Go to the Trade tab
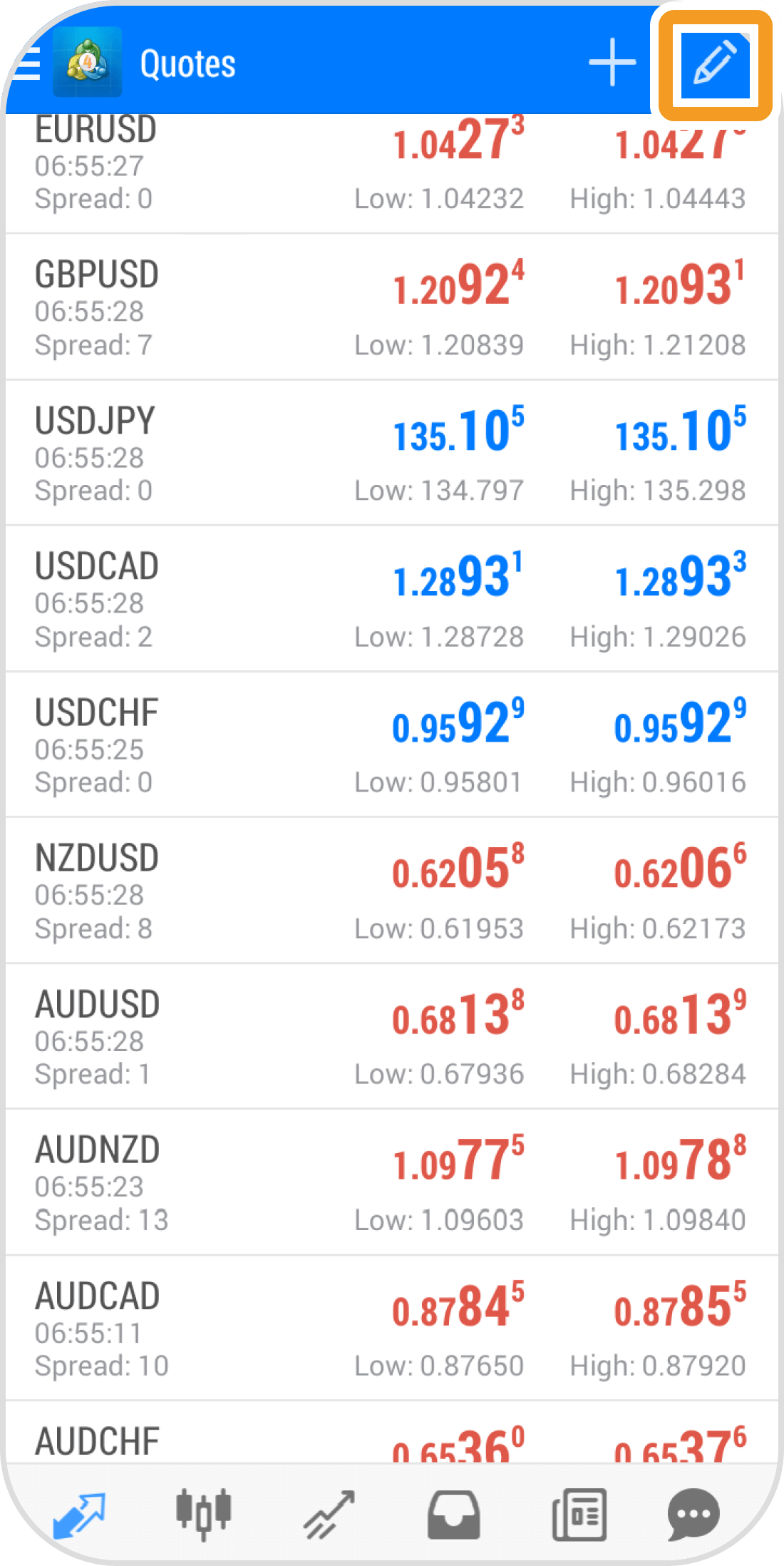The height and width of the screenshot is (1566, 784). coord(329,1514)
